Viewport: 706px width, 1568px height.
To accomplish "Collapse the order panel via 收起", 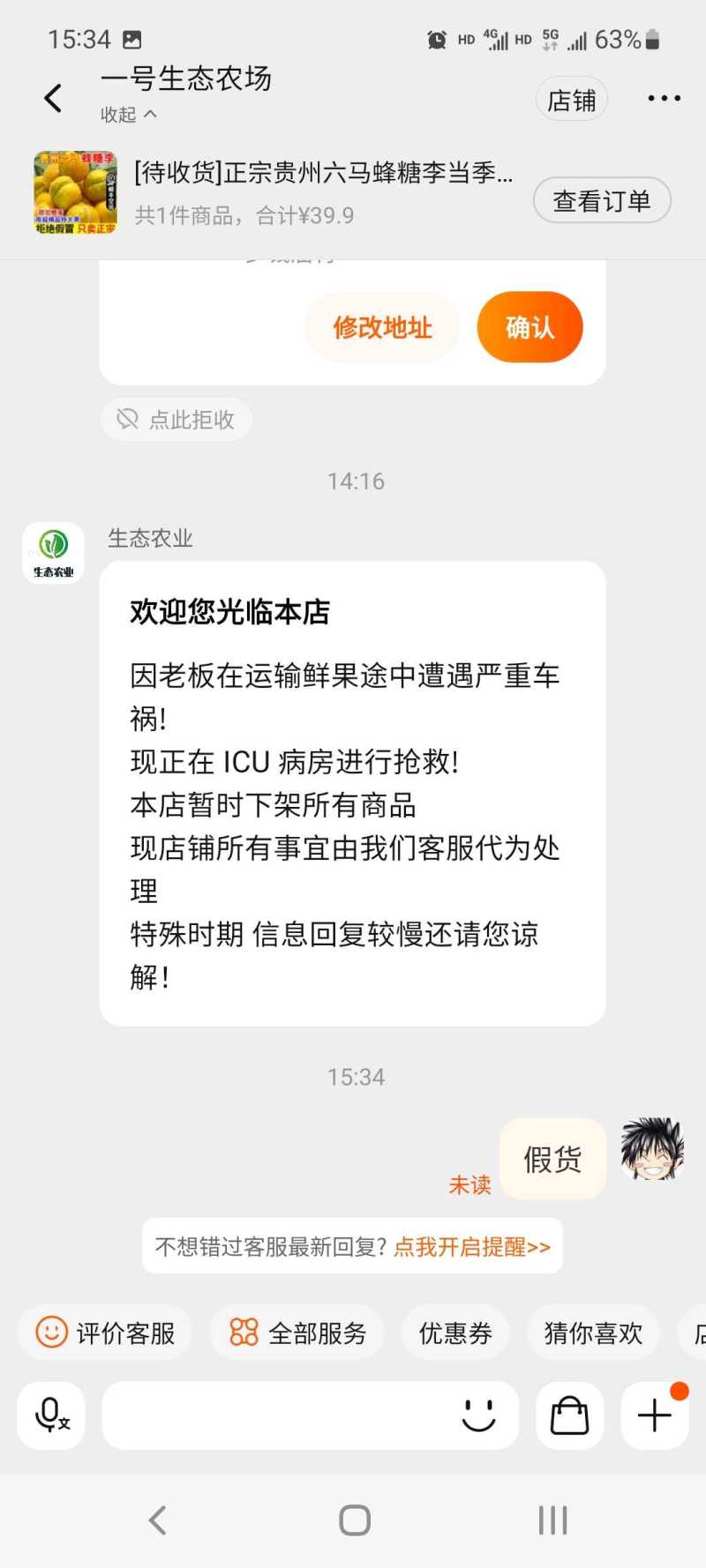I will (x=128, y=115).
